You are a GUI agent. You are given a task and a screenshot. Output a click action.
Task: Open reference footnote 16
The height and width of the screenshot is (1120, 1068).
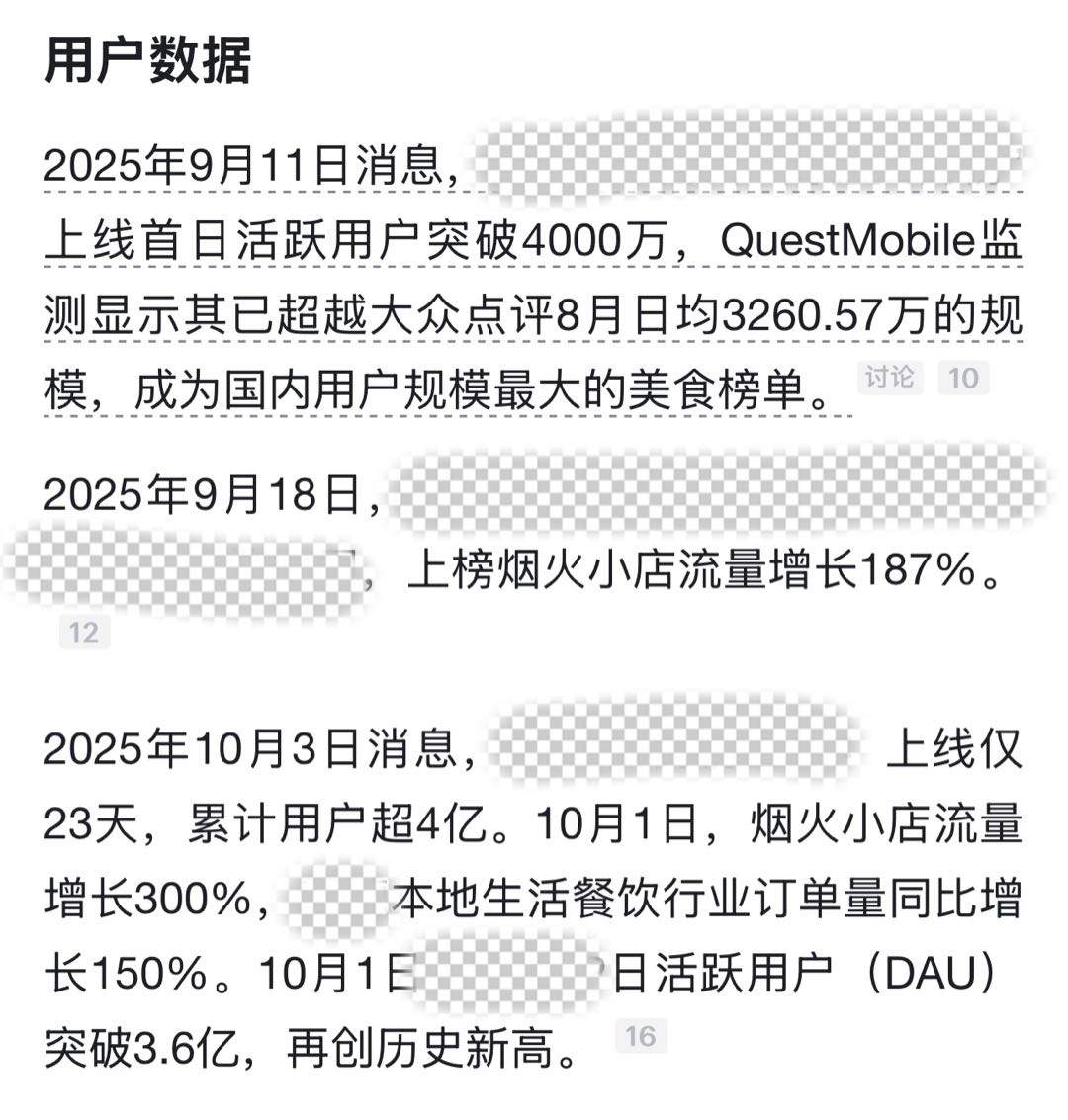(x=640, y=1035)
